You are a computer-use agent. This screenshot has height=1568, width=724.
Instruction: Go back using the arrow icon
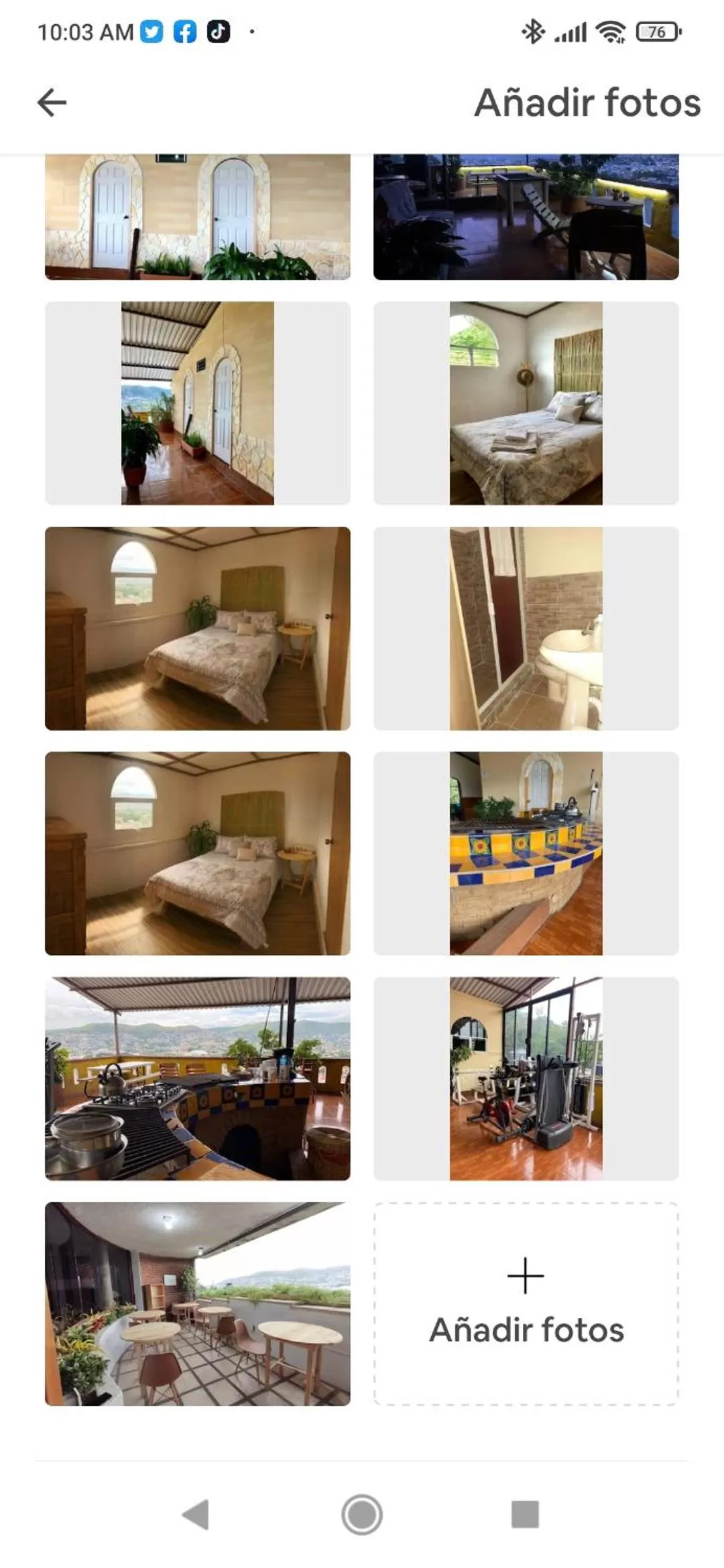[x=52, y=103]
